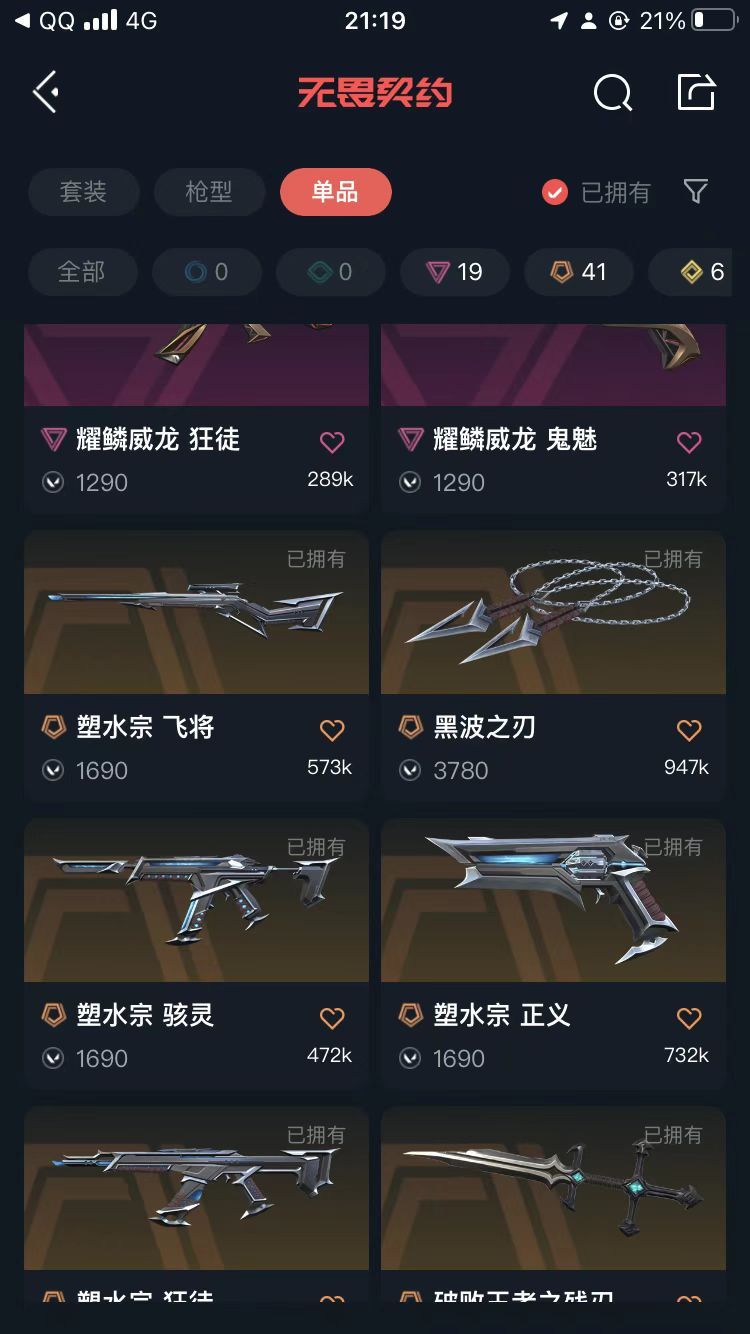Viewport: 750px width, 1334px height.
Task: Like the 耀鳞威龙 狂徒 skin
Action: pos(332,442)
